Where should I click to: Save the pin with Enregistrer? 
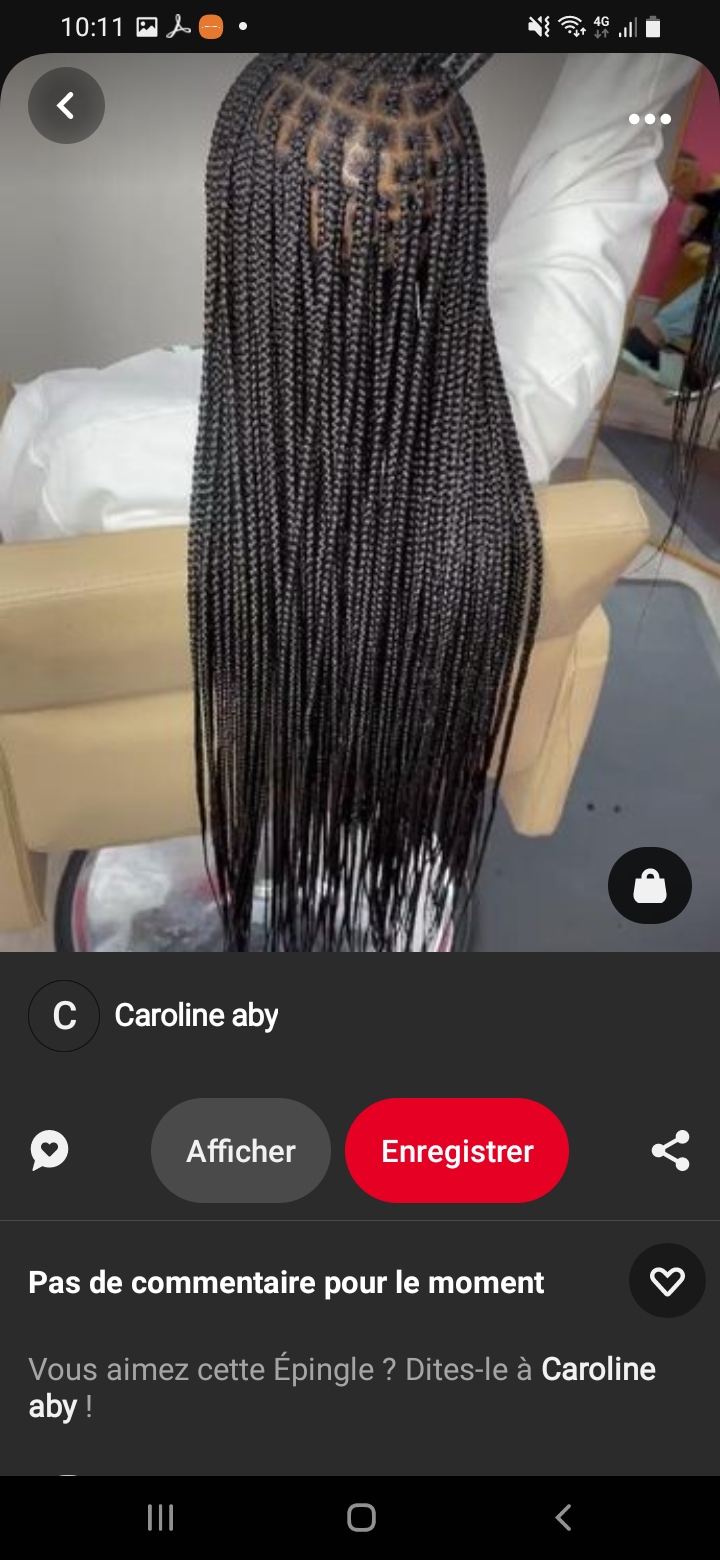[x=457, y=1150]
